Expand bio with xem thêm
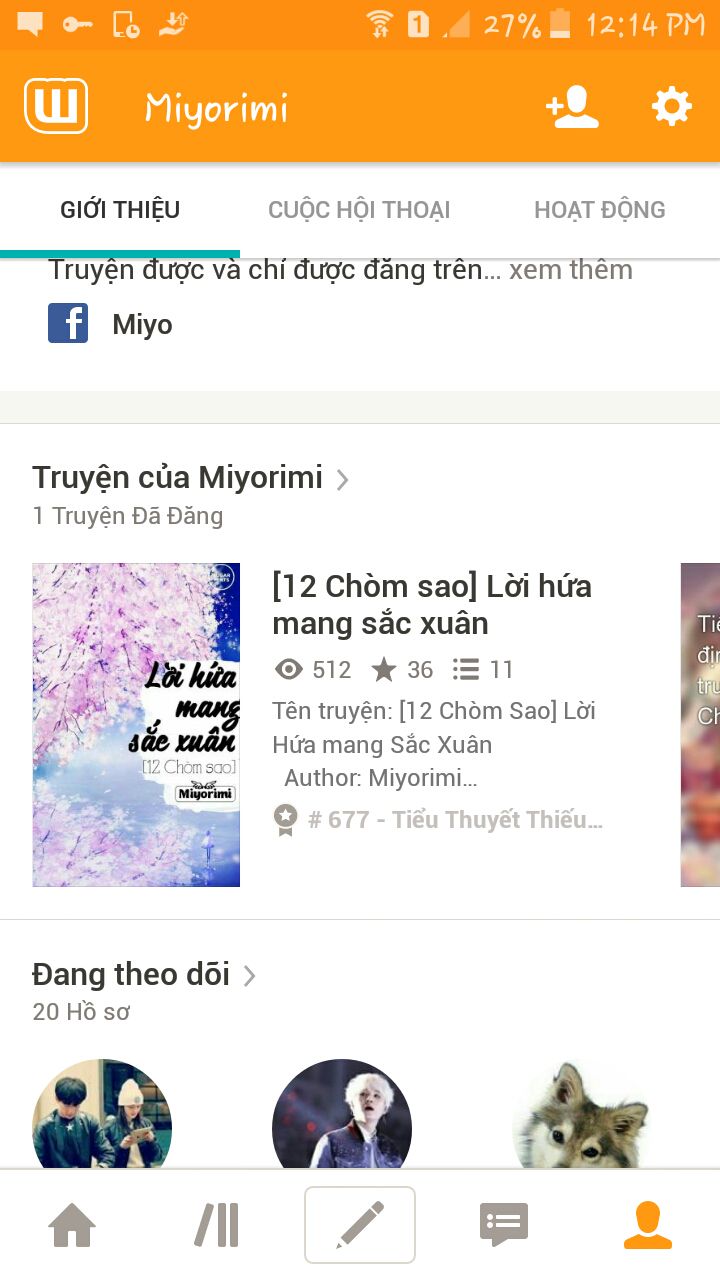Screen dimensions: 720x1280 (x=570, y=270)
